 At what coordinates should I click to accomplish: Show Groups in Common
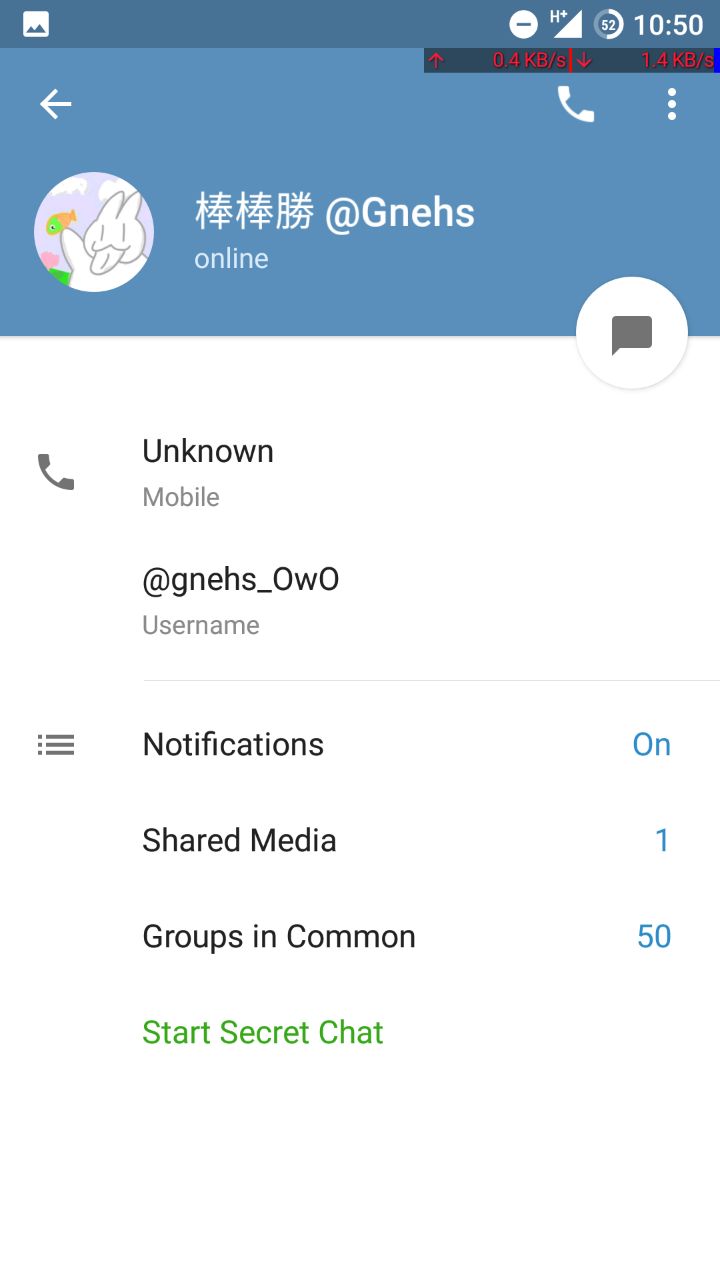point(360,937)
